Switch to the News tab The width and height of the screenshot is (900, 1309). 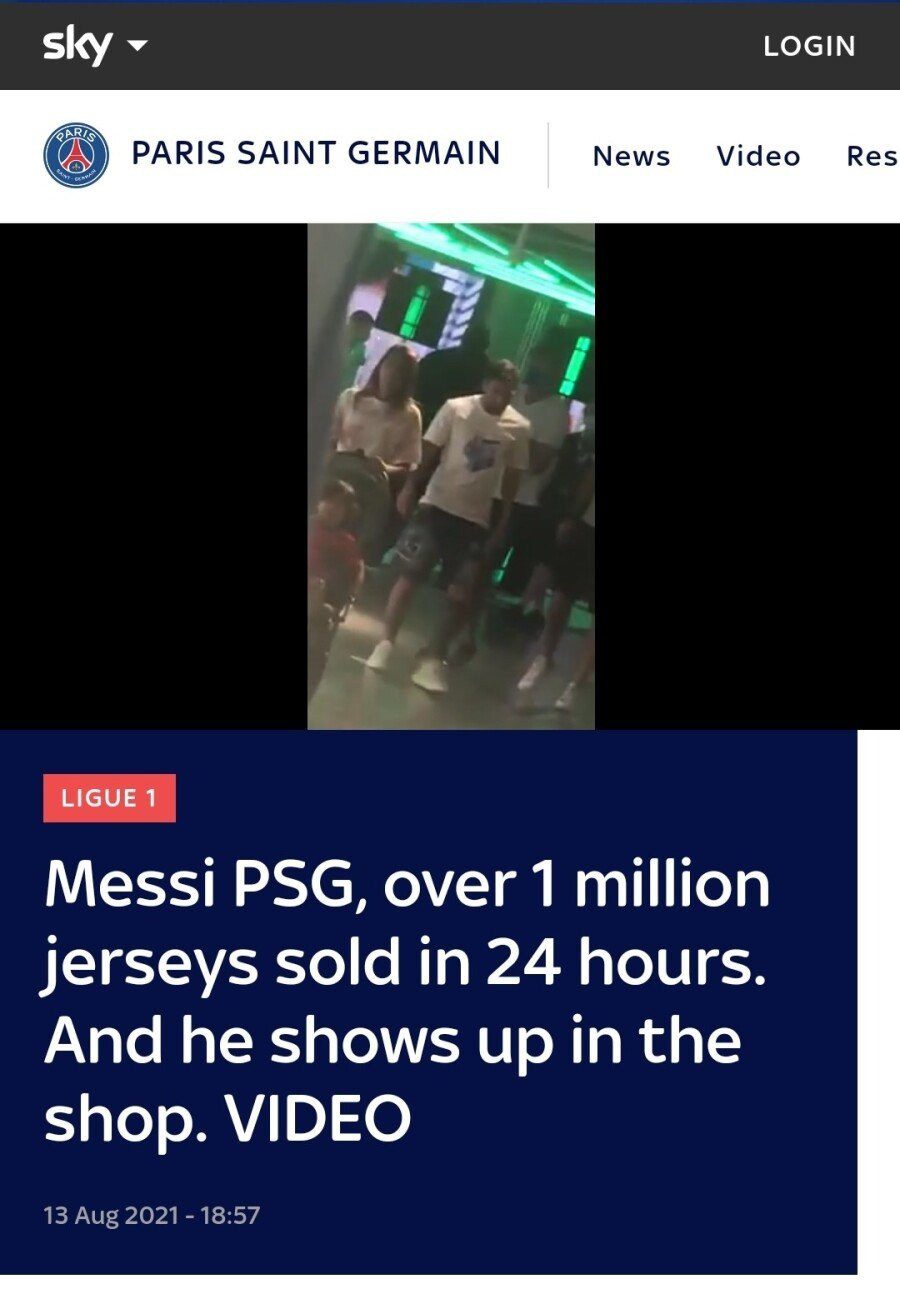click(x=631, y=156)
